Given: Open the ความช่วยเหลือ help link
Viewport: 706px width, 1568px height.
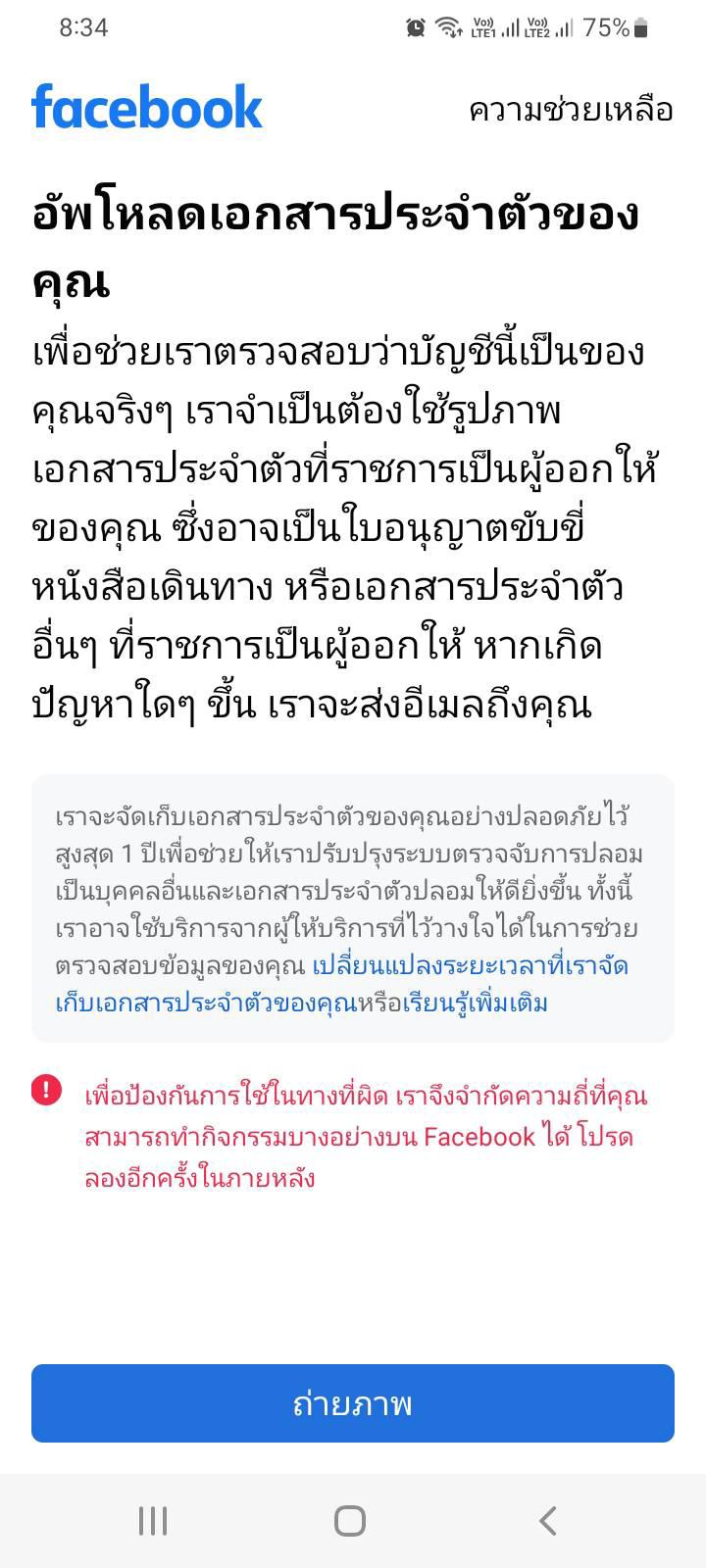Looking at the screenshot, I should tap(571, 110).
